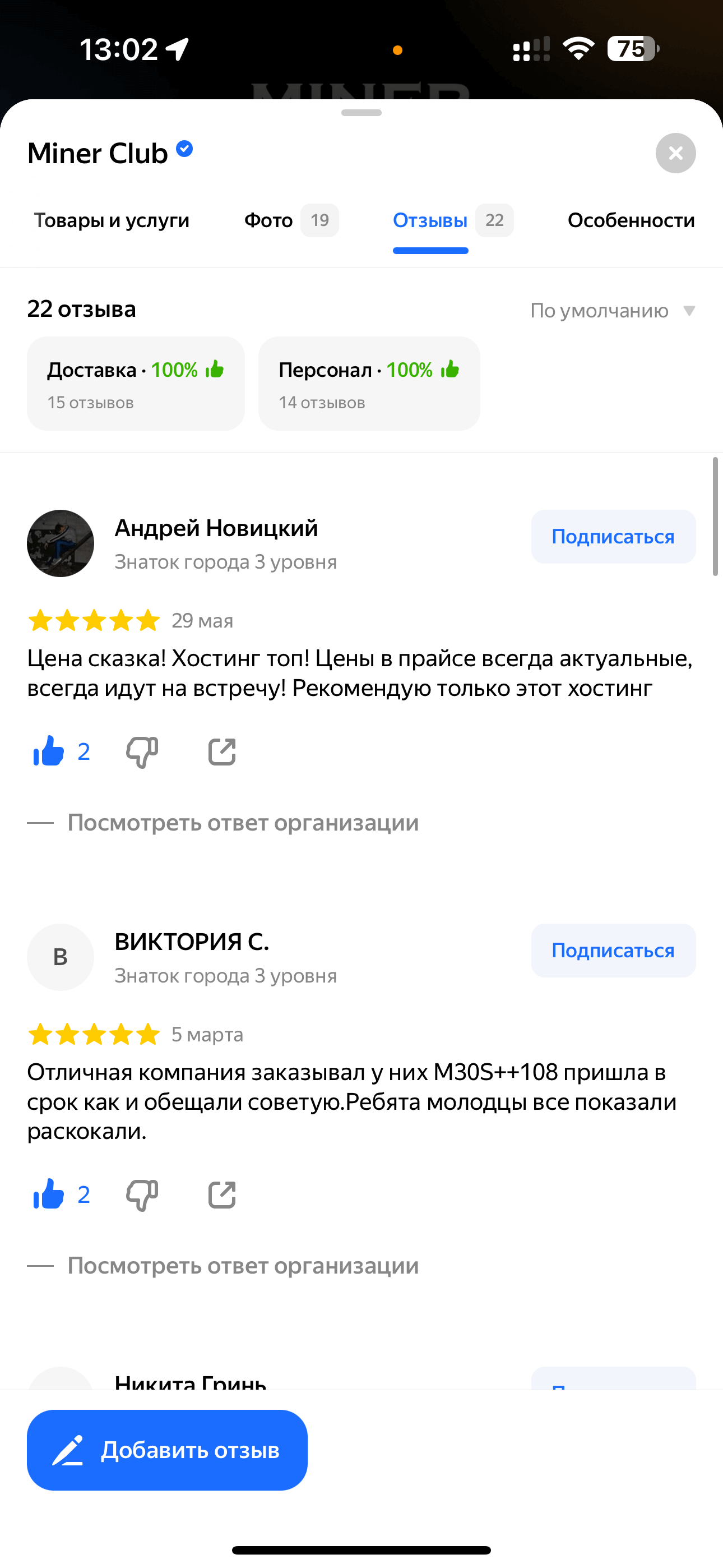Filter reviews by Персонал chip
The image size is (723, 1568).
click(369, 384)
